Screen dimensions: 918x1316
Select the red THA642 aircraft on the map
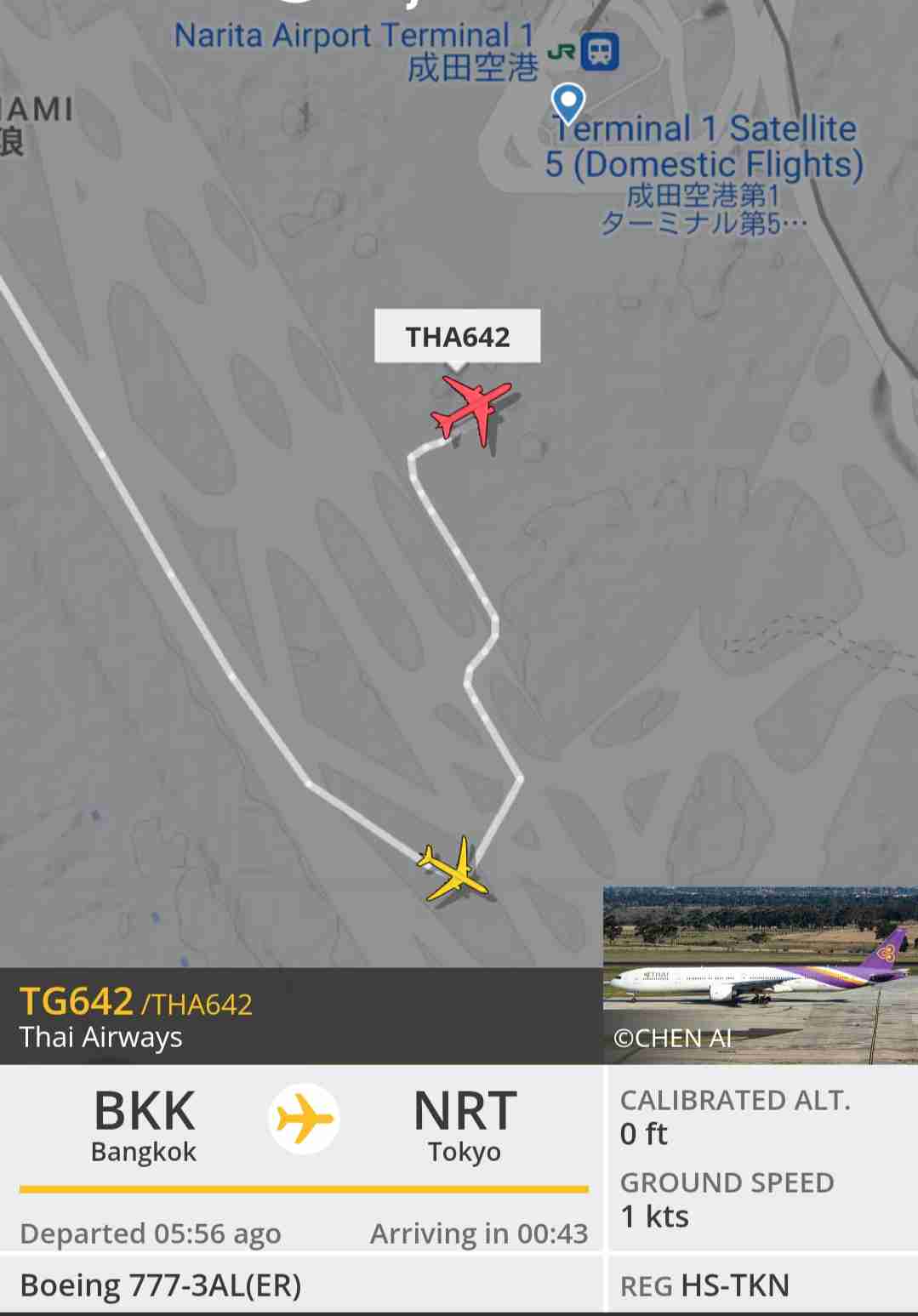pyautogui.click(x=470, y=409)
